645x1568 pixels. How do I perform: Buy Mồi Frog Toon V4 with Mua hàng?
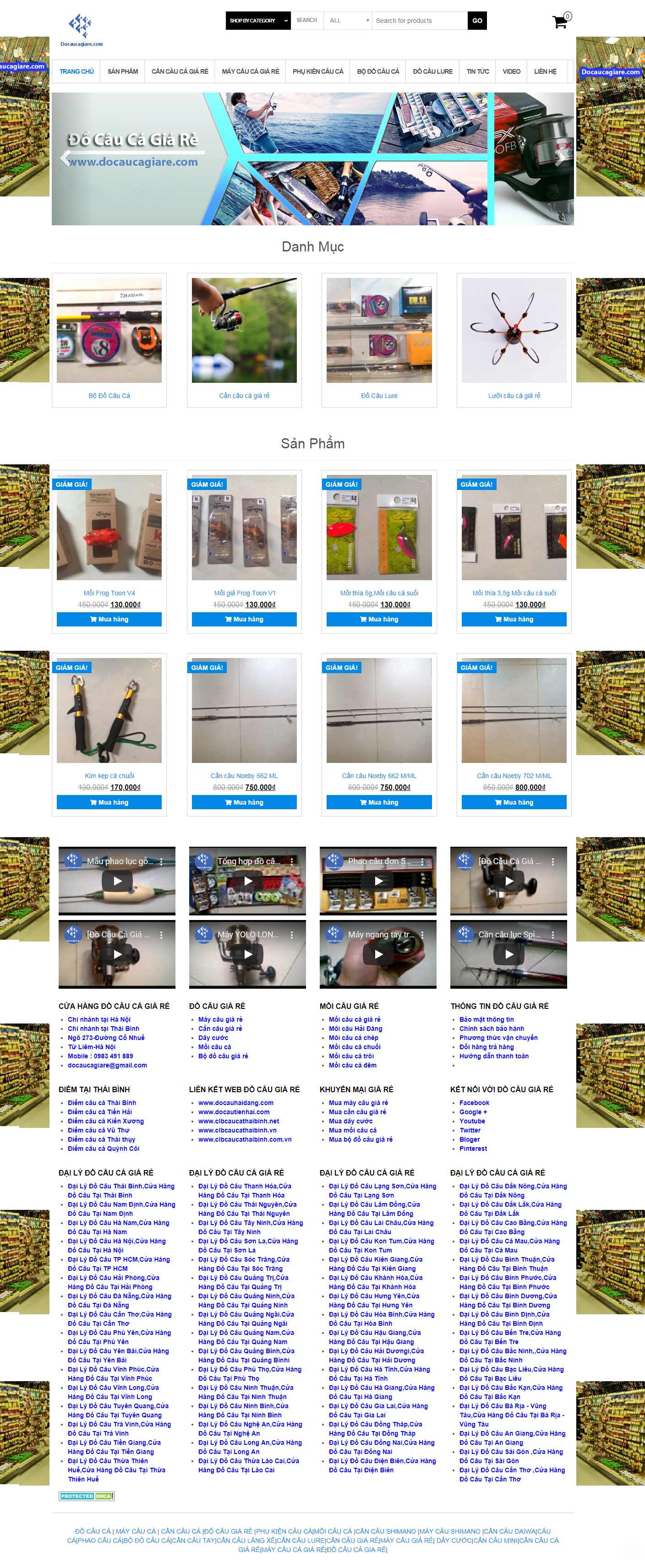click(109, 619)
